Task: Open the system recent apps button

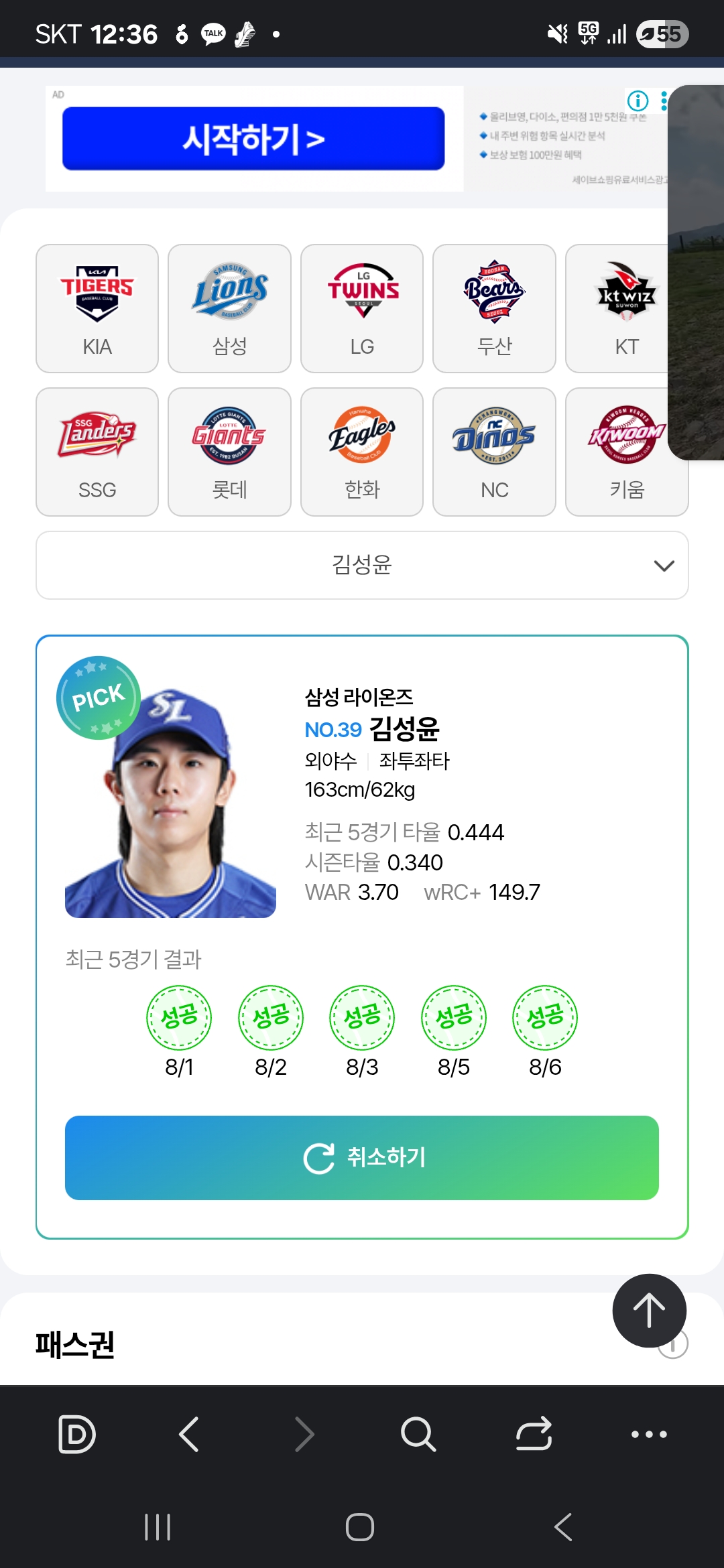Action: (x=158, y=1527)
